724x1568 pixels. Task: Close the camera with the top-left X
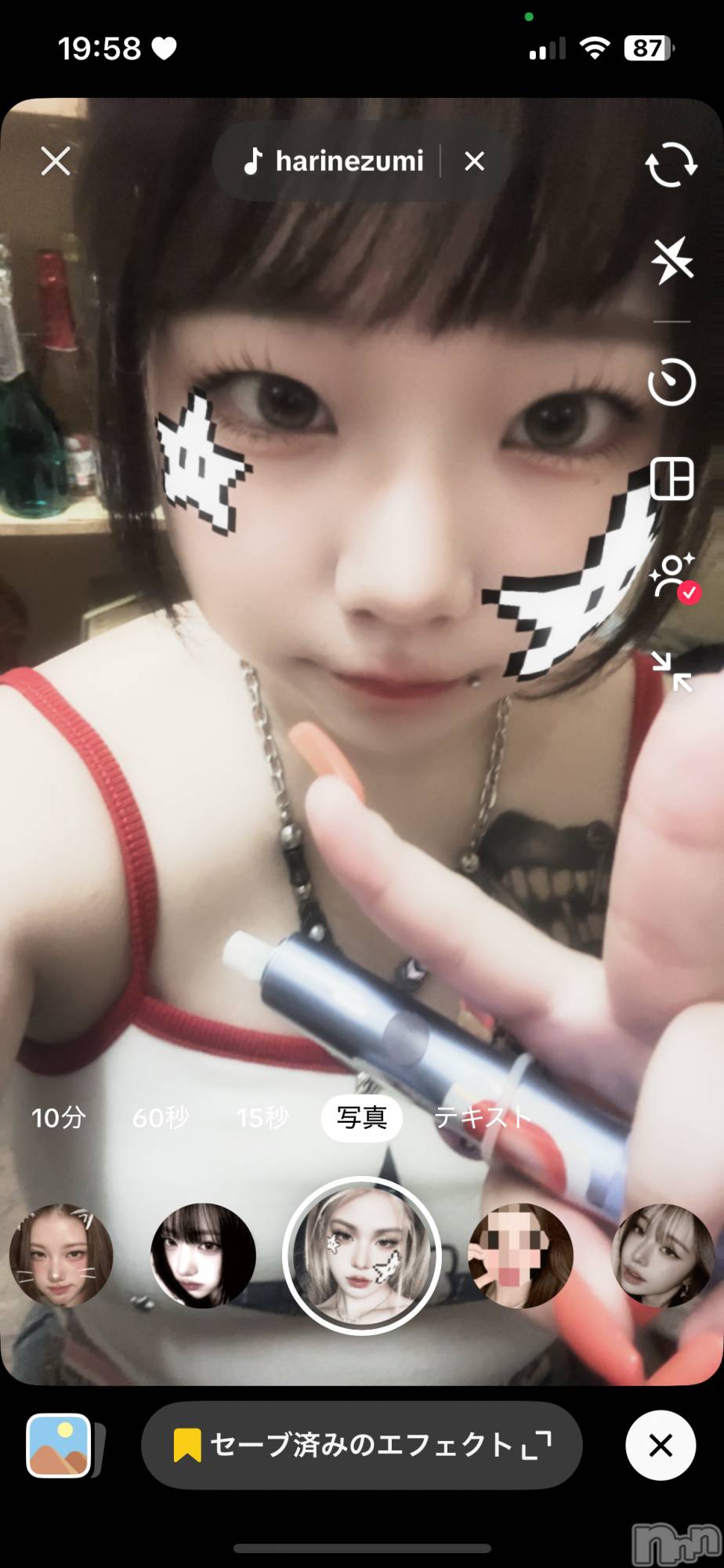[56, 162]
